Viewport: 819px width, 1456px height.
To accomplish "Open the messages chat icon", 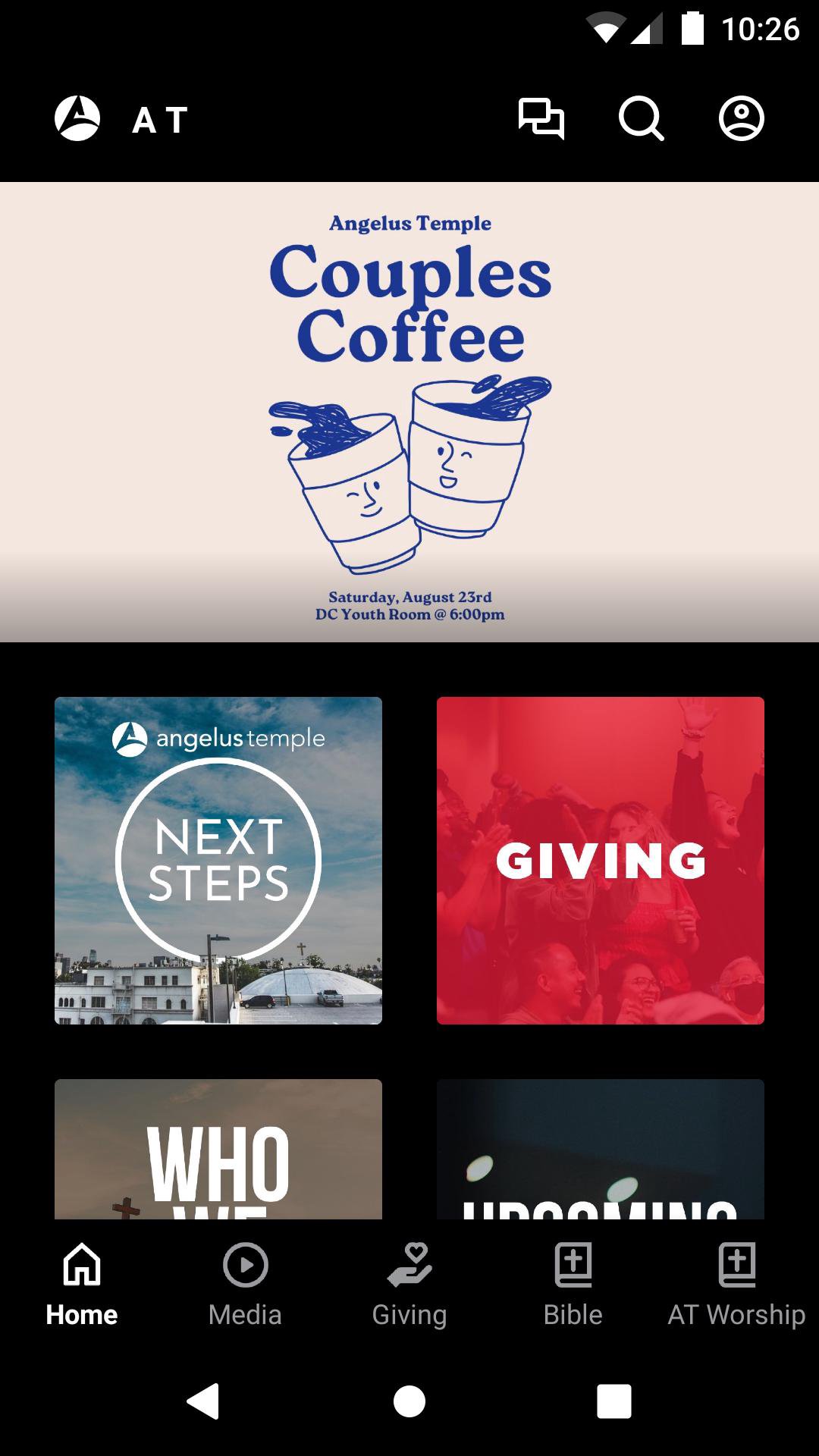I will pyautogui.click(x=541, y=119).
